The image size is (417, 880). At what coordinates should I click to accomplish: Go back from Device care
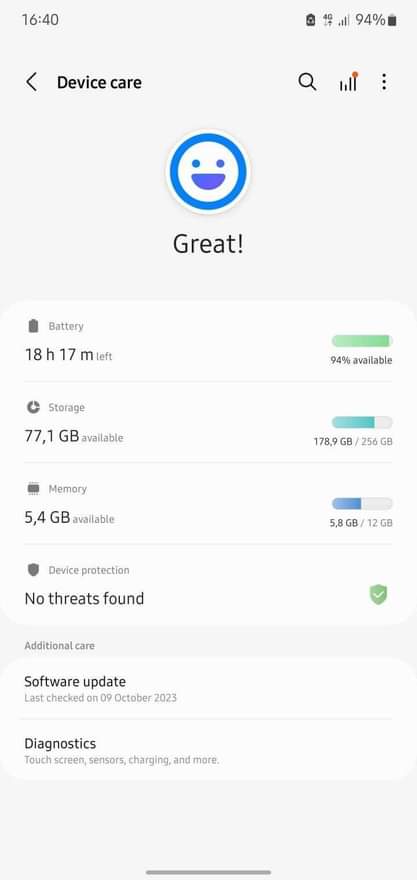point(31,82)
